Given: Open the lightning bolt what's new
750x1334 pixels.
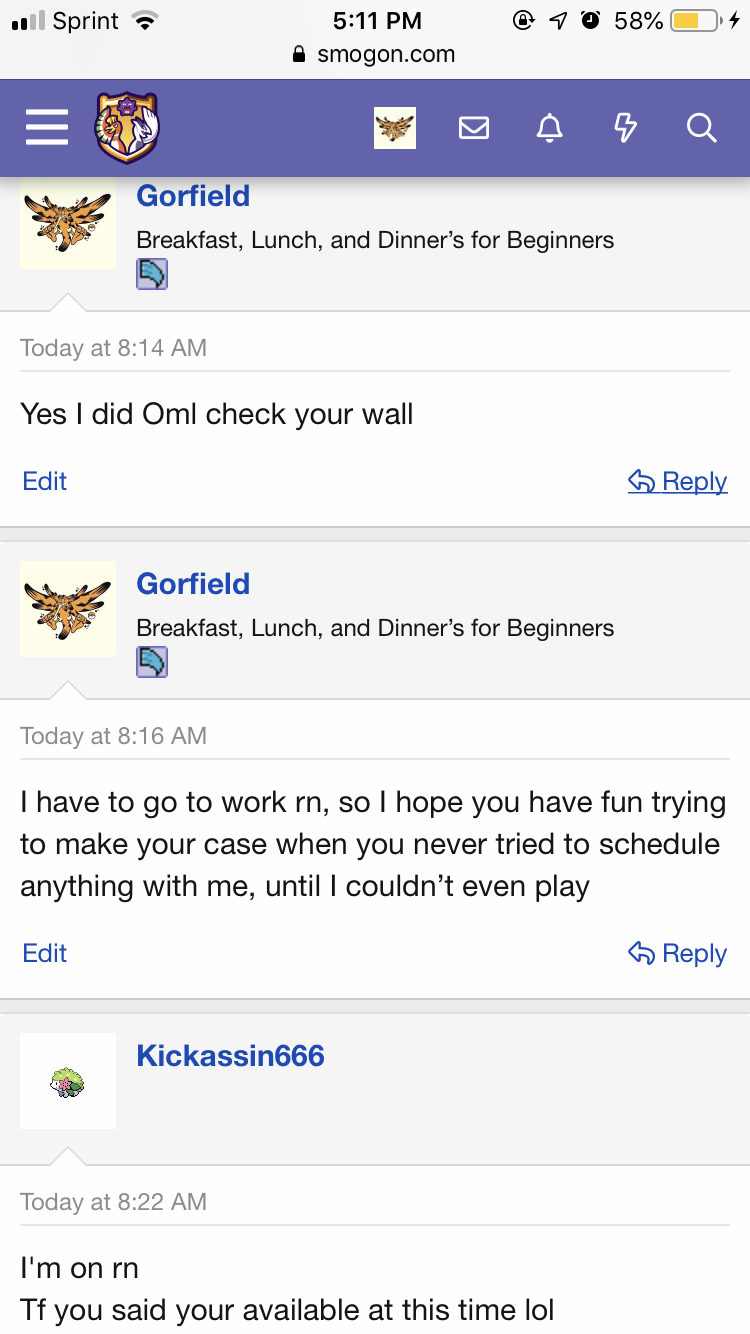Looking at the screenshot, I should [x=625, y=128].
